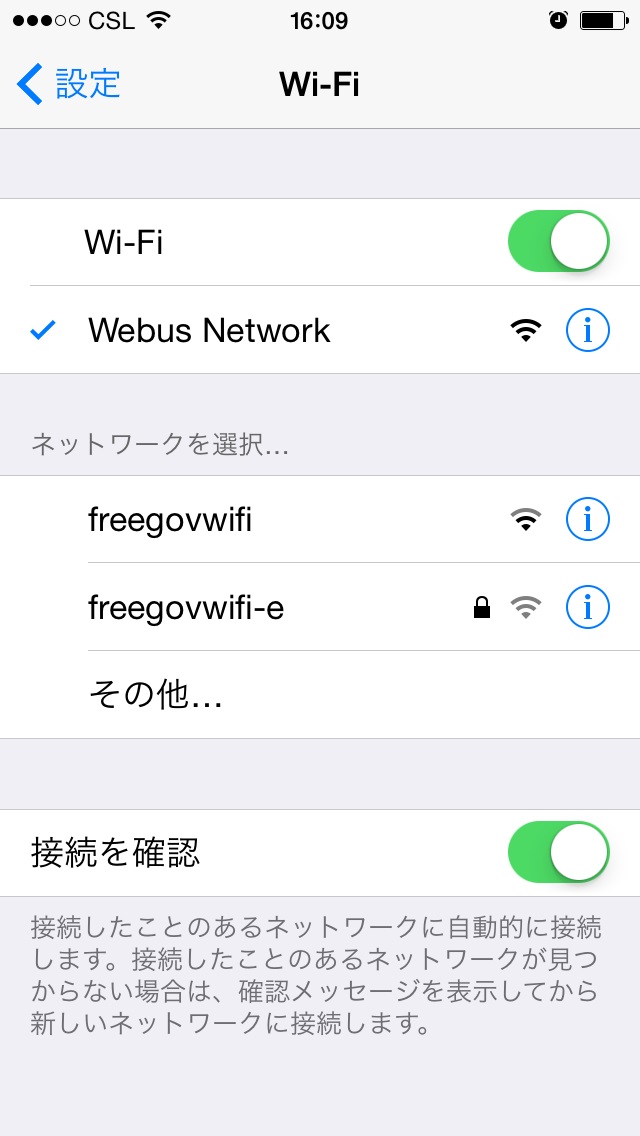Viewport: 640px width, 1136px height.
Task: Show details for freegovwifi
Action: [x=587, y=519]
